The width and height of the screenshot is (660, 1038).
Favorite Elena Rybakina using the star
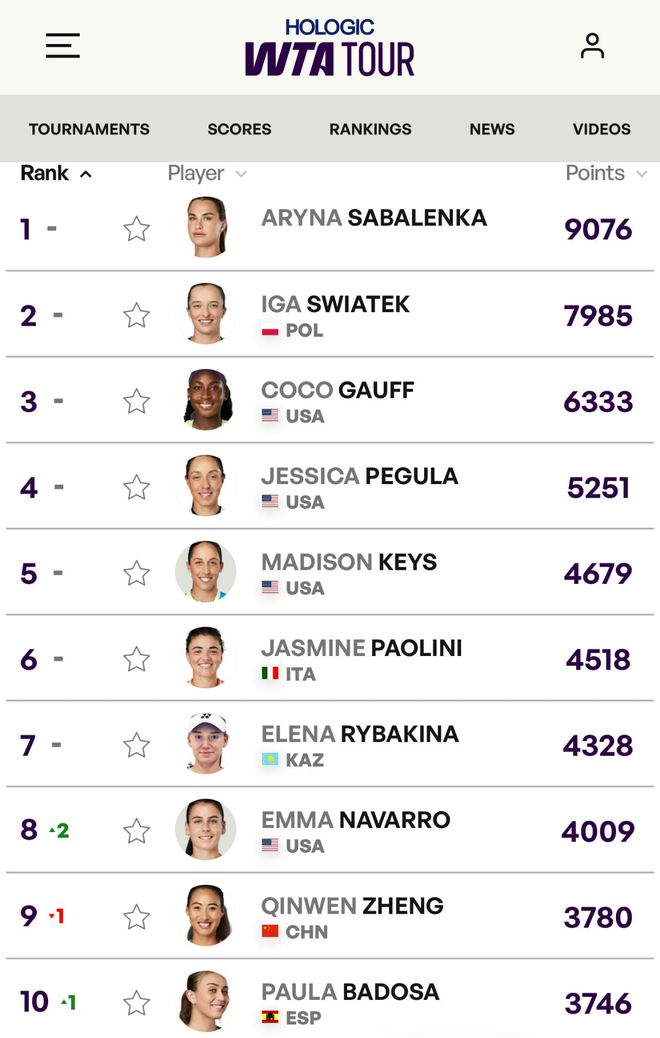137,746
